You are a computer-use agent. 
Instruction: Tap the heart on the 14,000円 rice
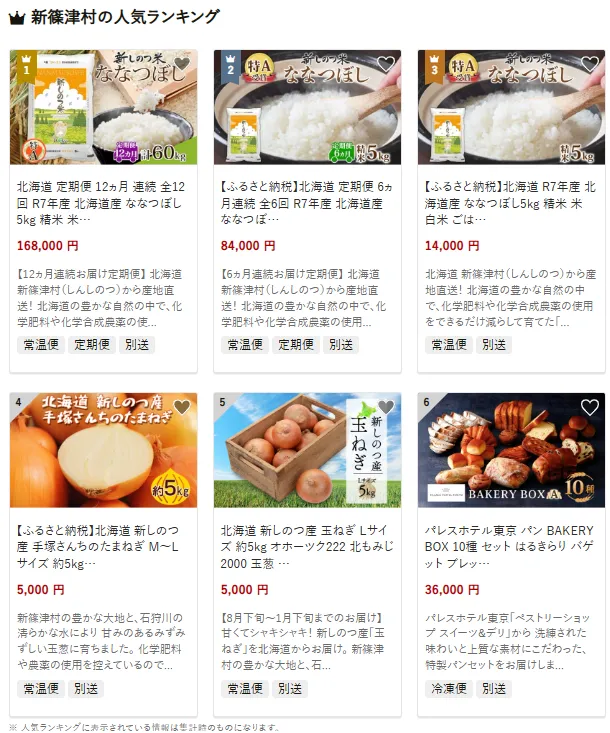coord(590,64)
